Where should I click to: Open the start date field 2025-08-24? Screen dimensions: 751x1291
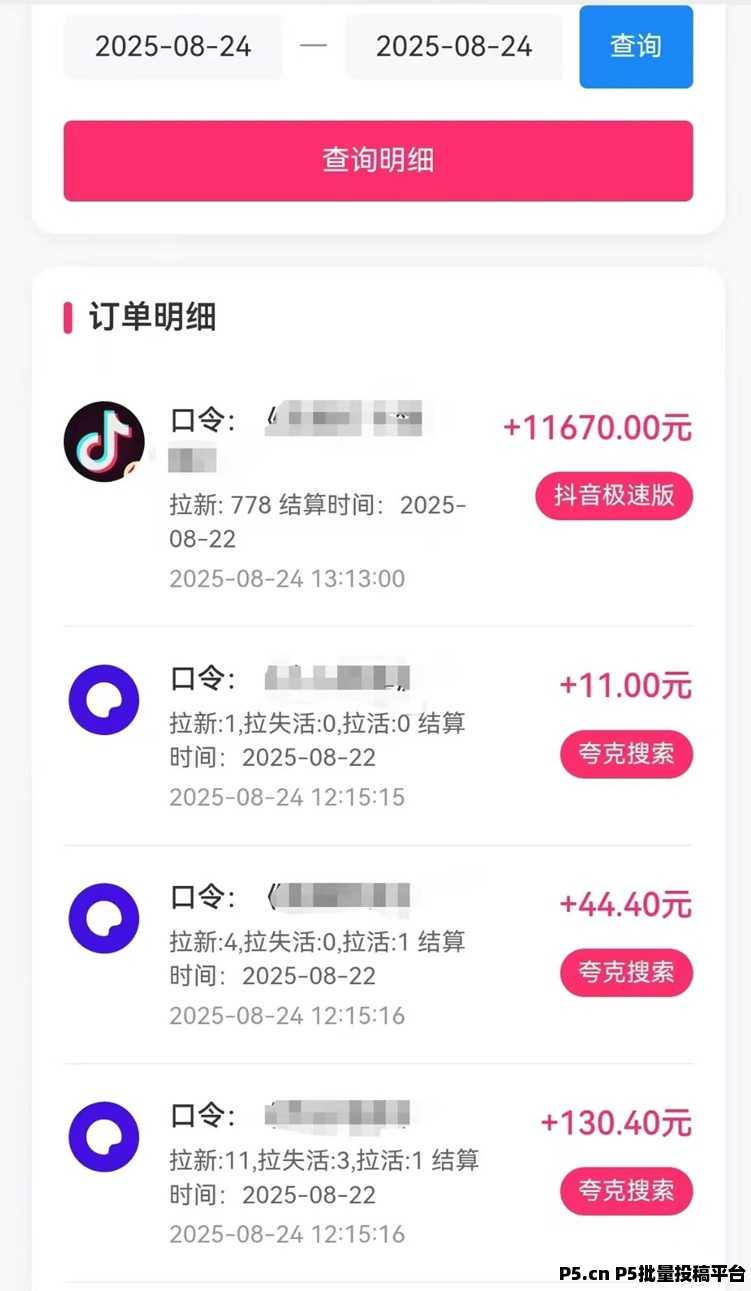tap(173, 47)
